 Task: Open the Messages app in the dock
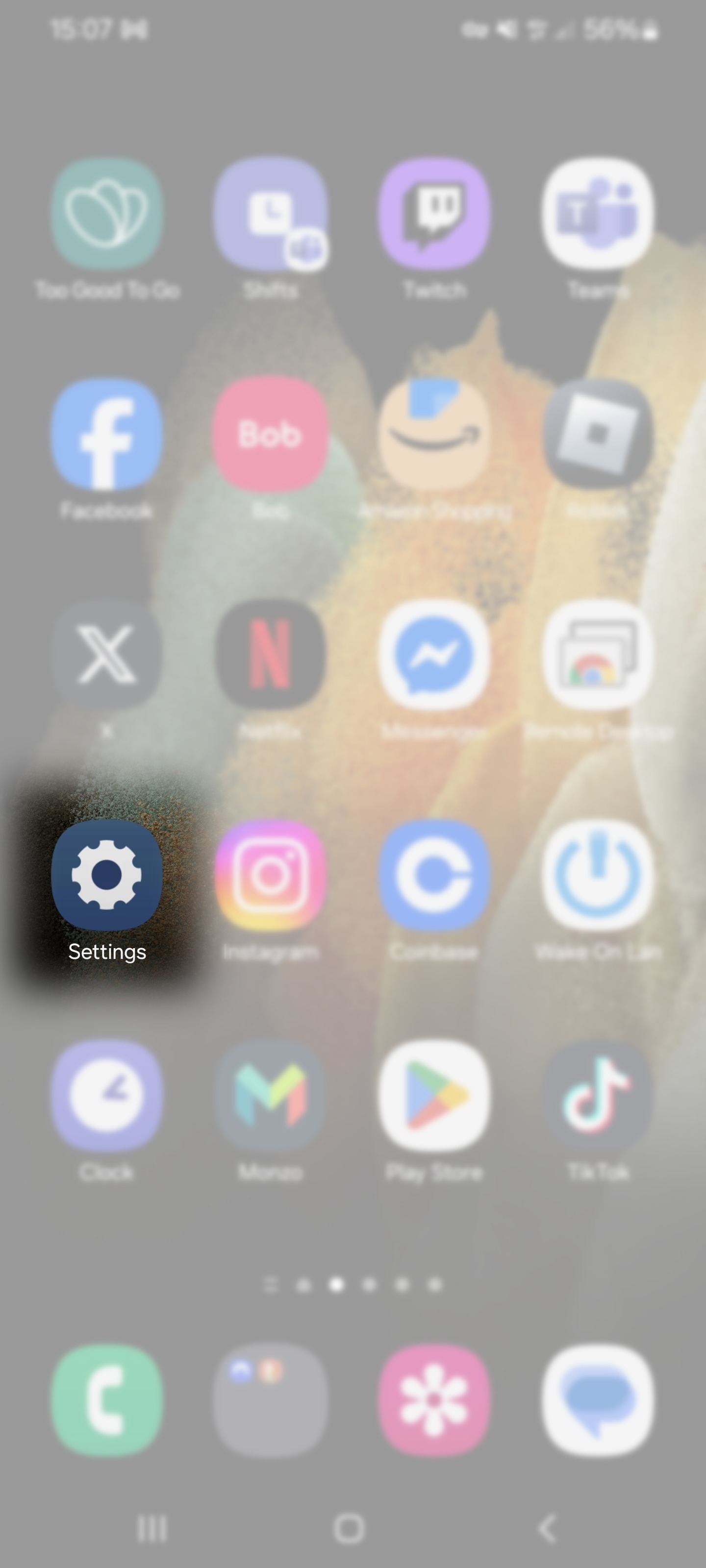tap(598, 1400)
